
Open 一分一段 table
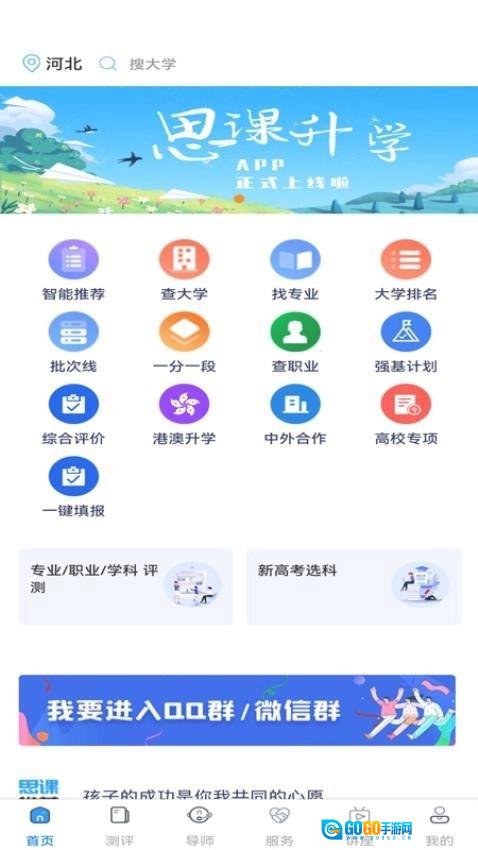tap(184, 343)
